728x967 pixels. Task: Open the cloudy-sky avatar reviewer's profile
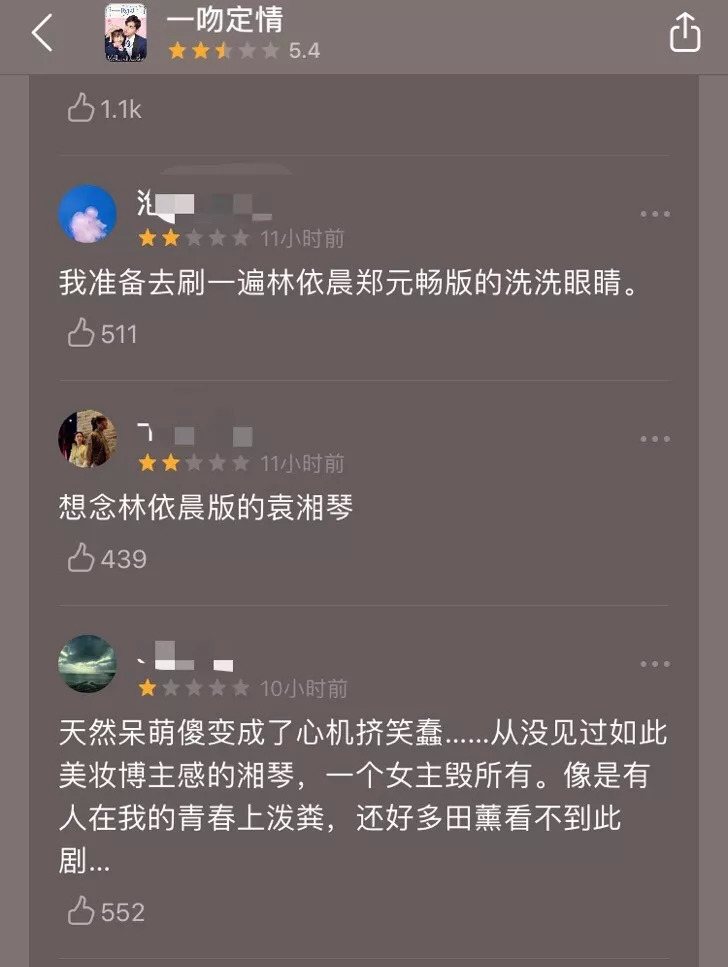(88, 664)
